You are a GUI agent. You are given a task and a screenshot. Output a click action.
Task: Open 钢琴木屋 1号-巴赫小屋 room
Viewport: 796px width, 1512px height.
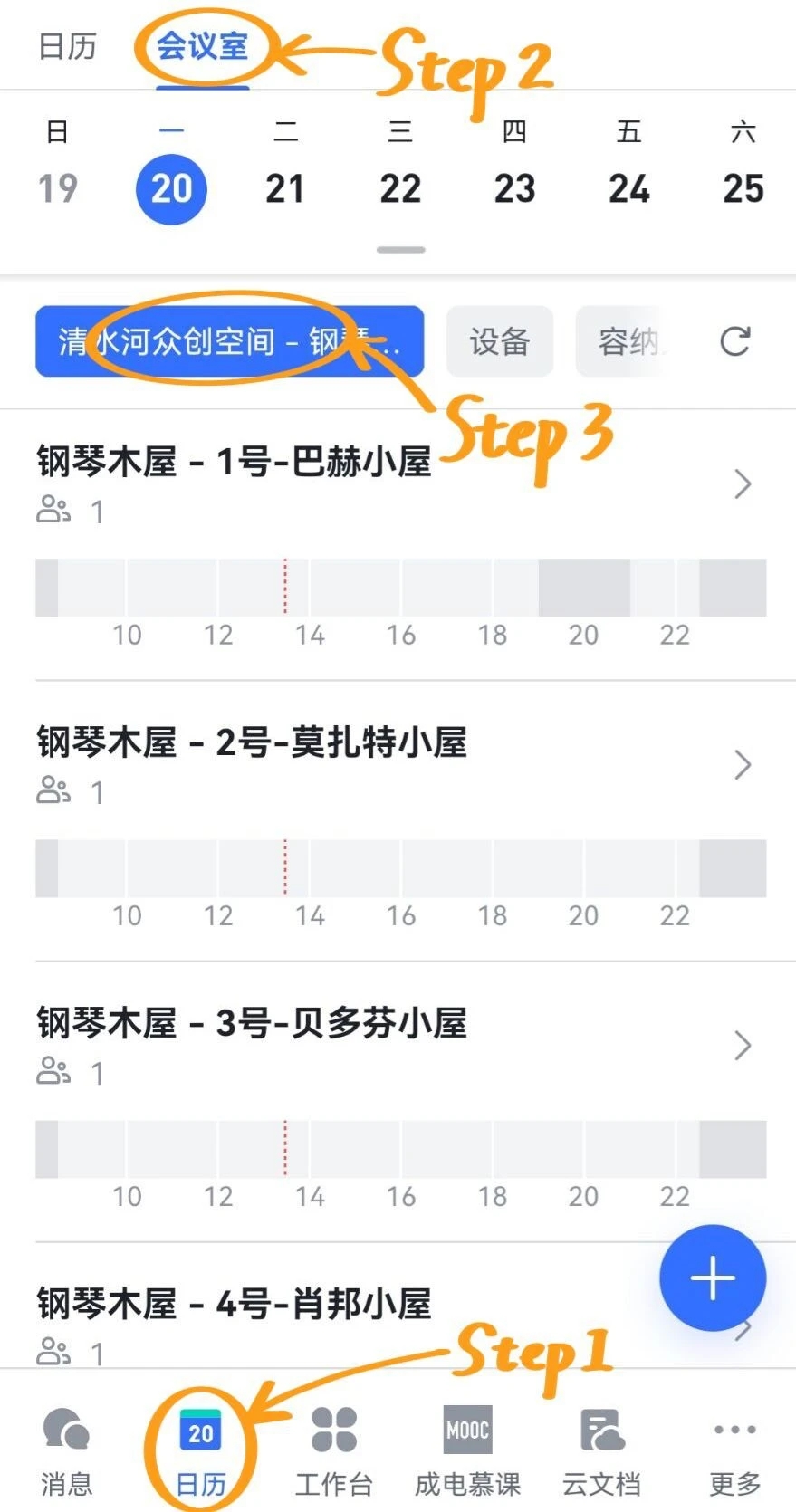398,484
